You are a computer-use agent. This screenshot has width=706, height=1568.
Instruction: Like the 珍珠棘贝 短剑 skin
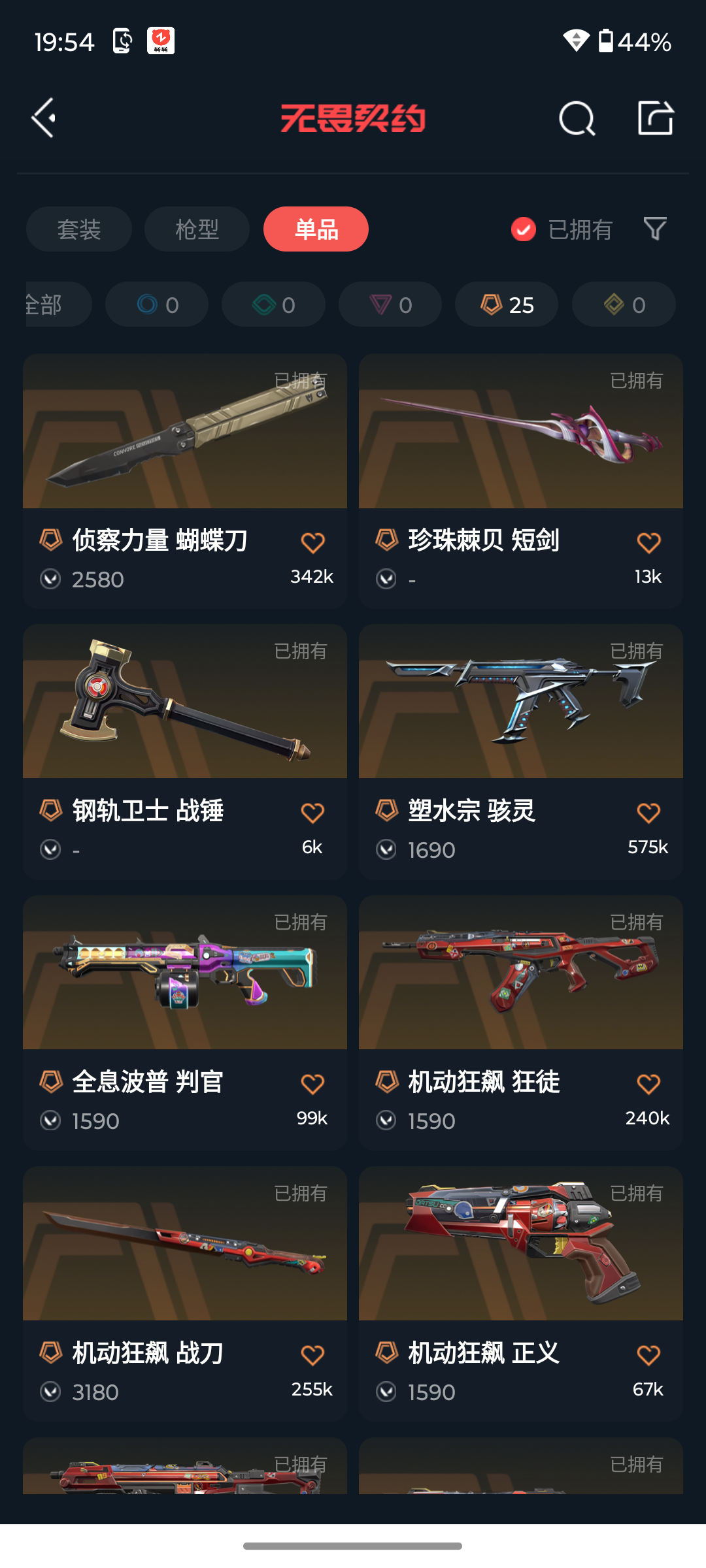648,542
